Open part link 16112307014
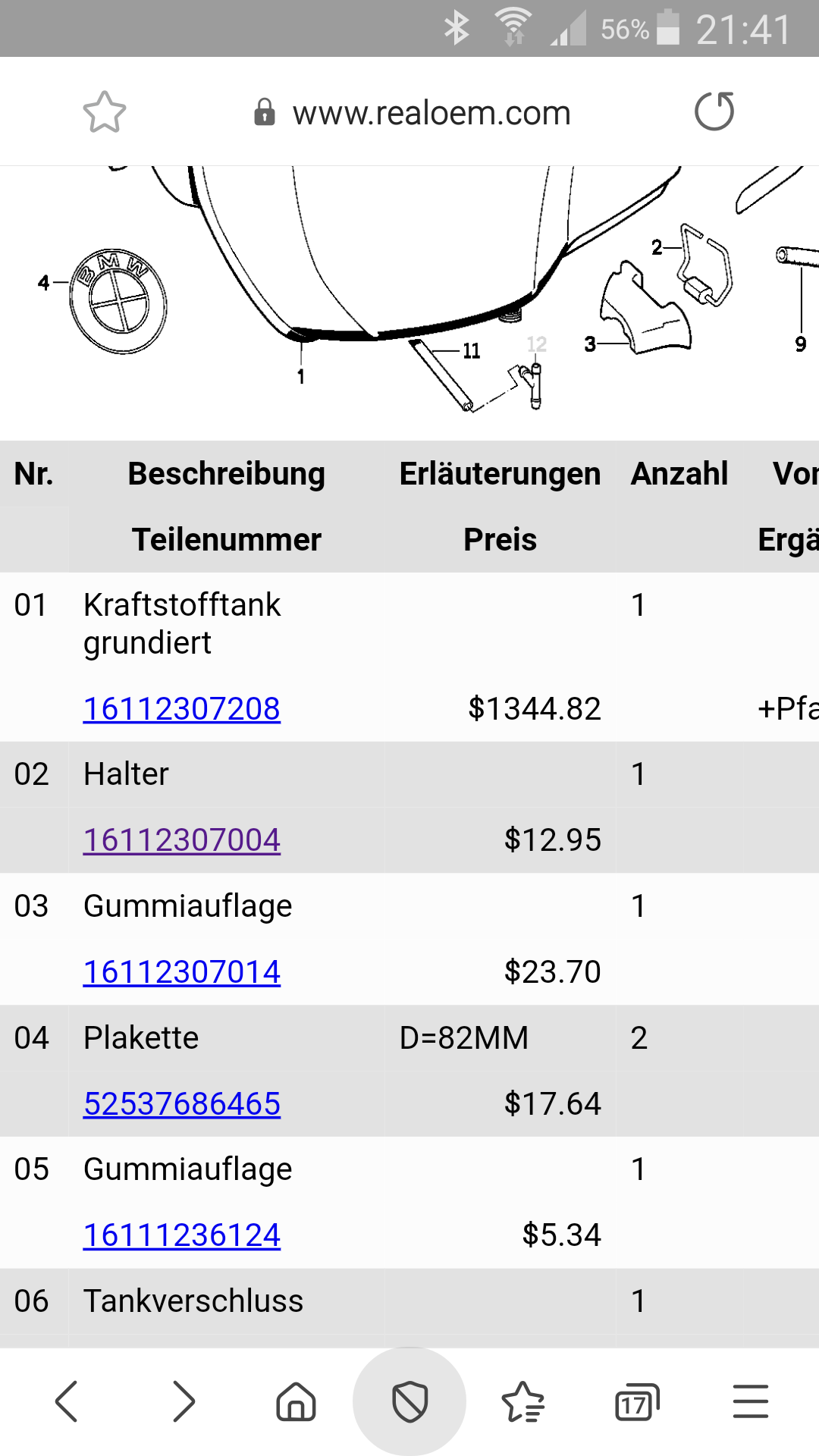 (182, 971)
